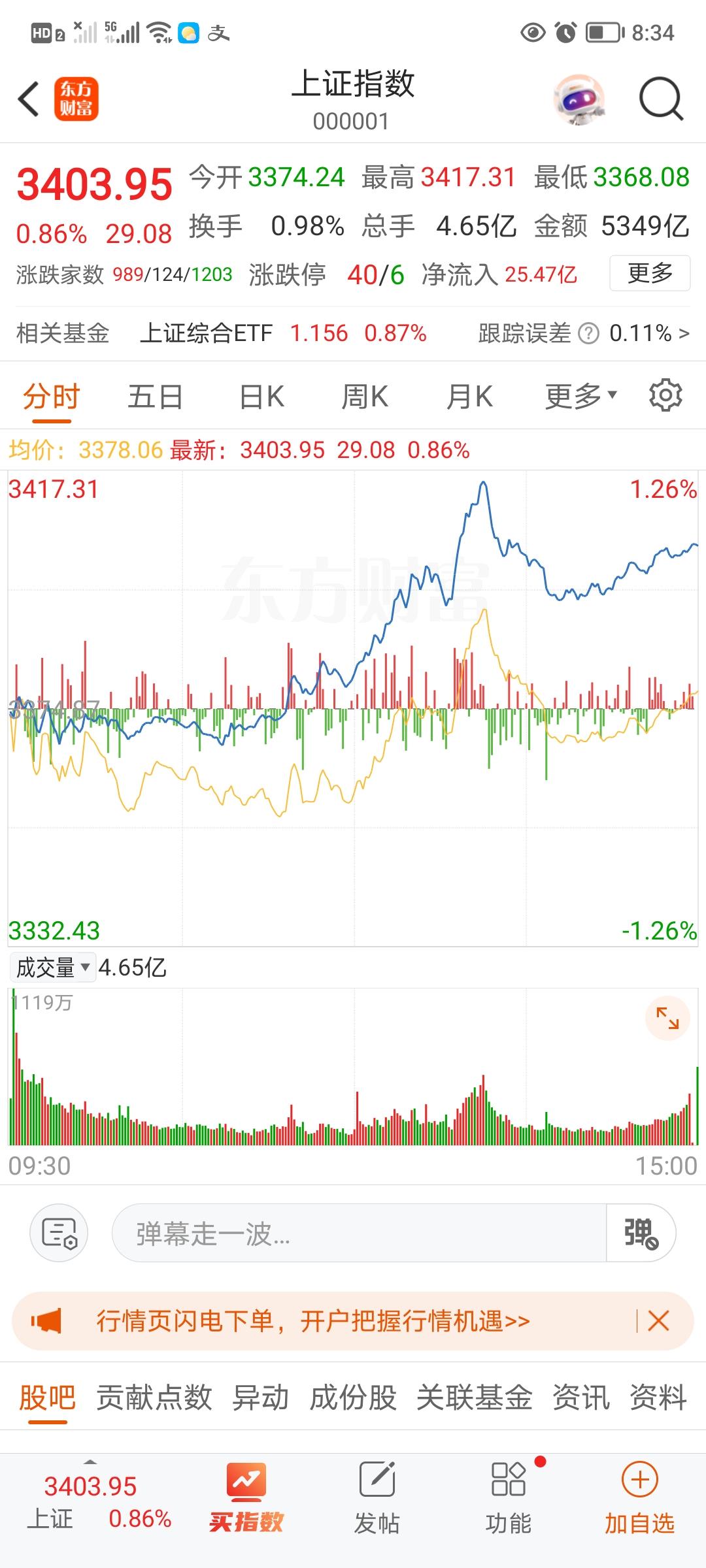Open the search magnifier icon
Image resolution: width=706 pixels, height=1568 pixels.
coord(660,99)
